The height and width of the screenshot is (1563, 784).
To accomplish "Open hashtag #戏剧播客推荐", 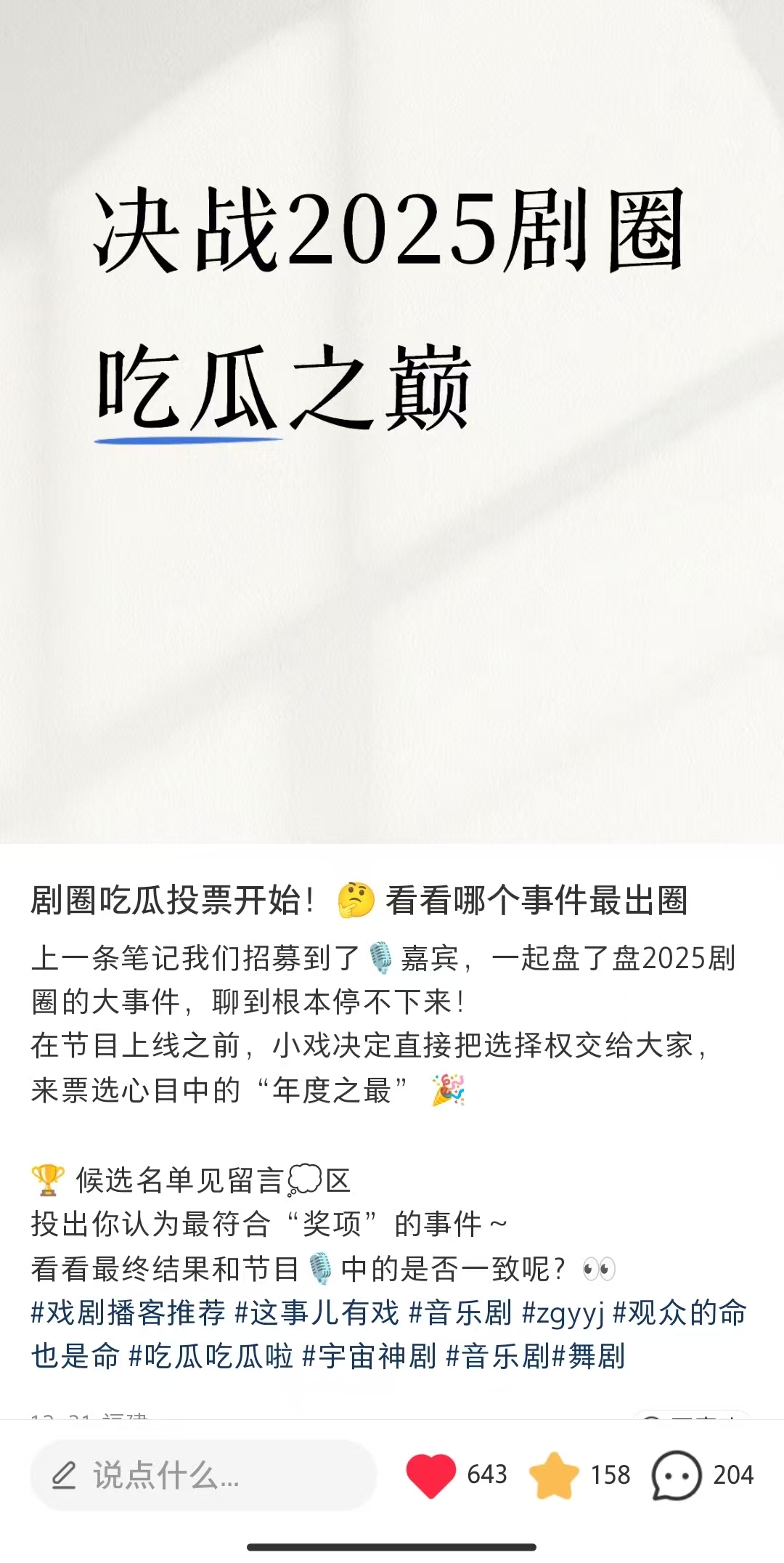I will tap(128, 1312).
